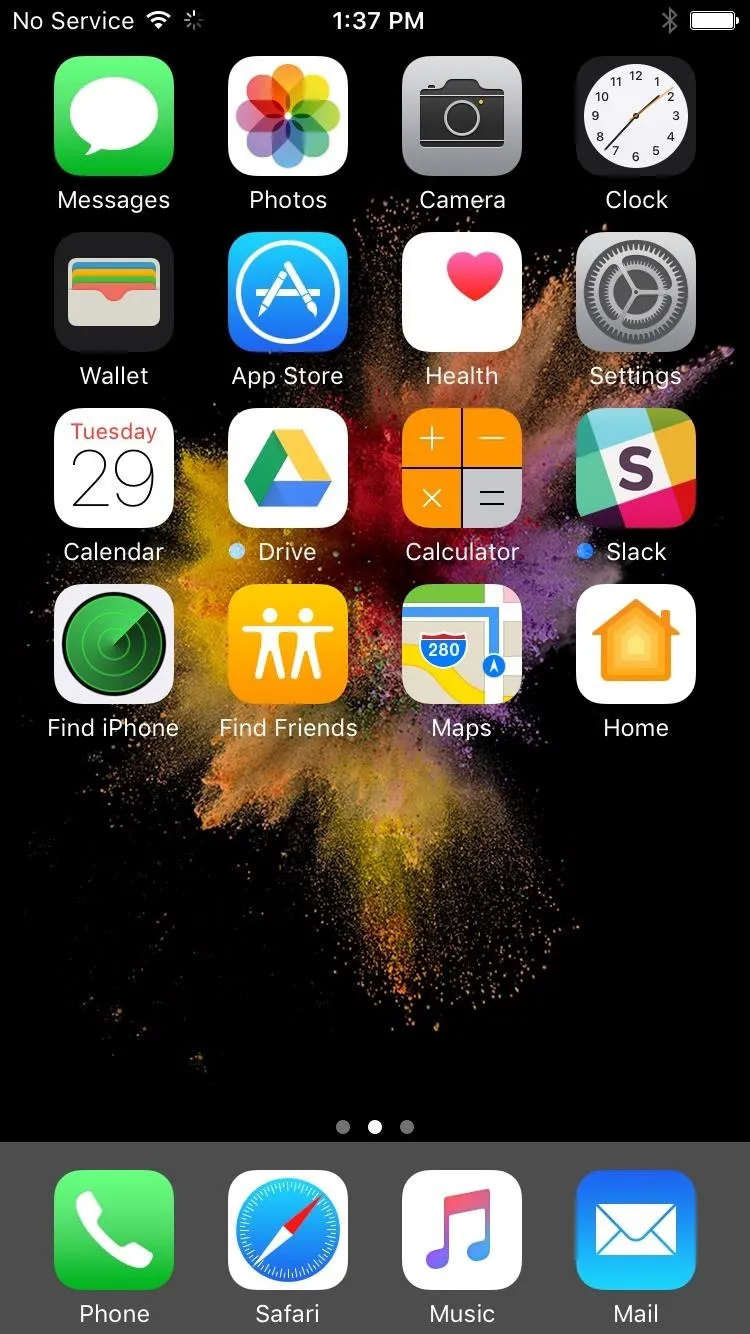Viewport: 750px width, 1334px height.
Task: Open the Clock app
Action: tap(636, 116)
